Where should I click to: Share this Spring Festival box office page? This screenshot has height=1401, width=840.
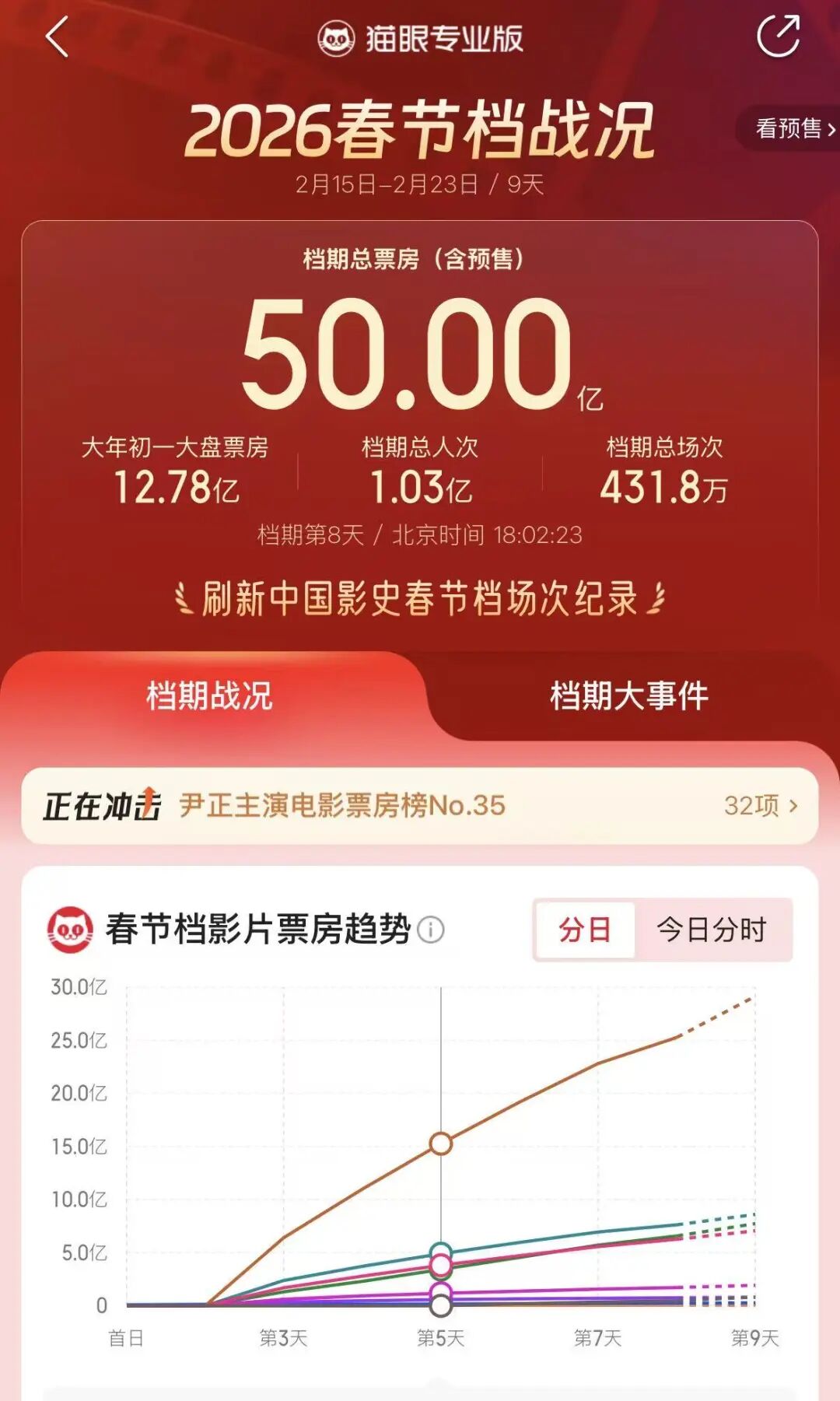(x=778, y=37)
